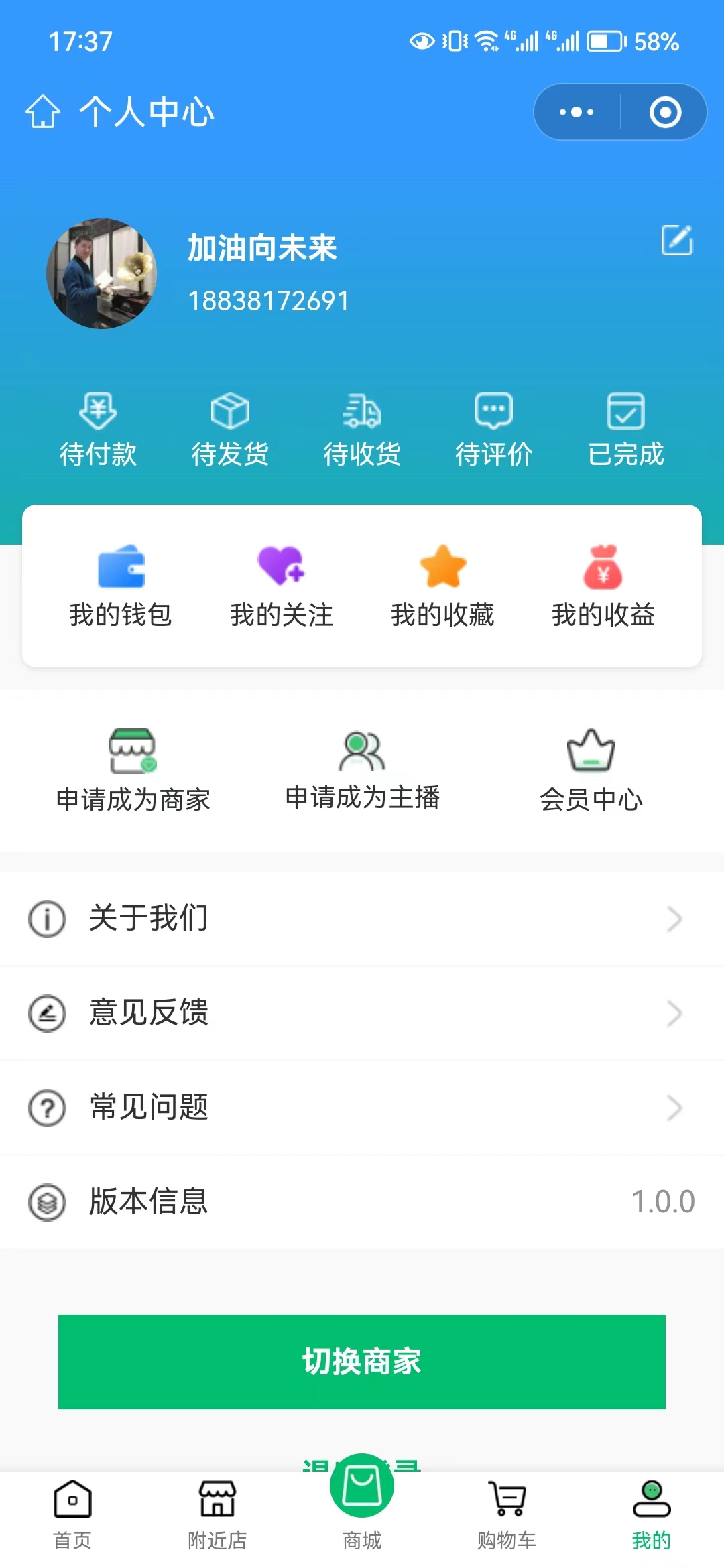View 待付款 orders
The width and height of the screenshot is (724, 1568).
point(98,430)
